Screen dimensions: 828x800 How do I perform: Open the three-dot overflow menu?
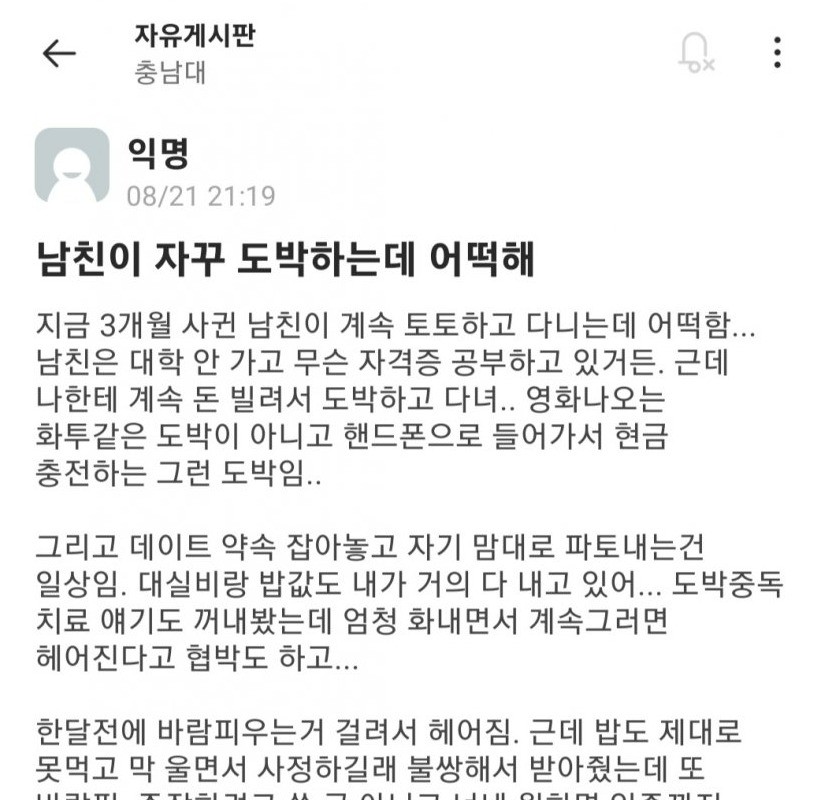pos(777,52)
